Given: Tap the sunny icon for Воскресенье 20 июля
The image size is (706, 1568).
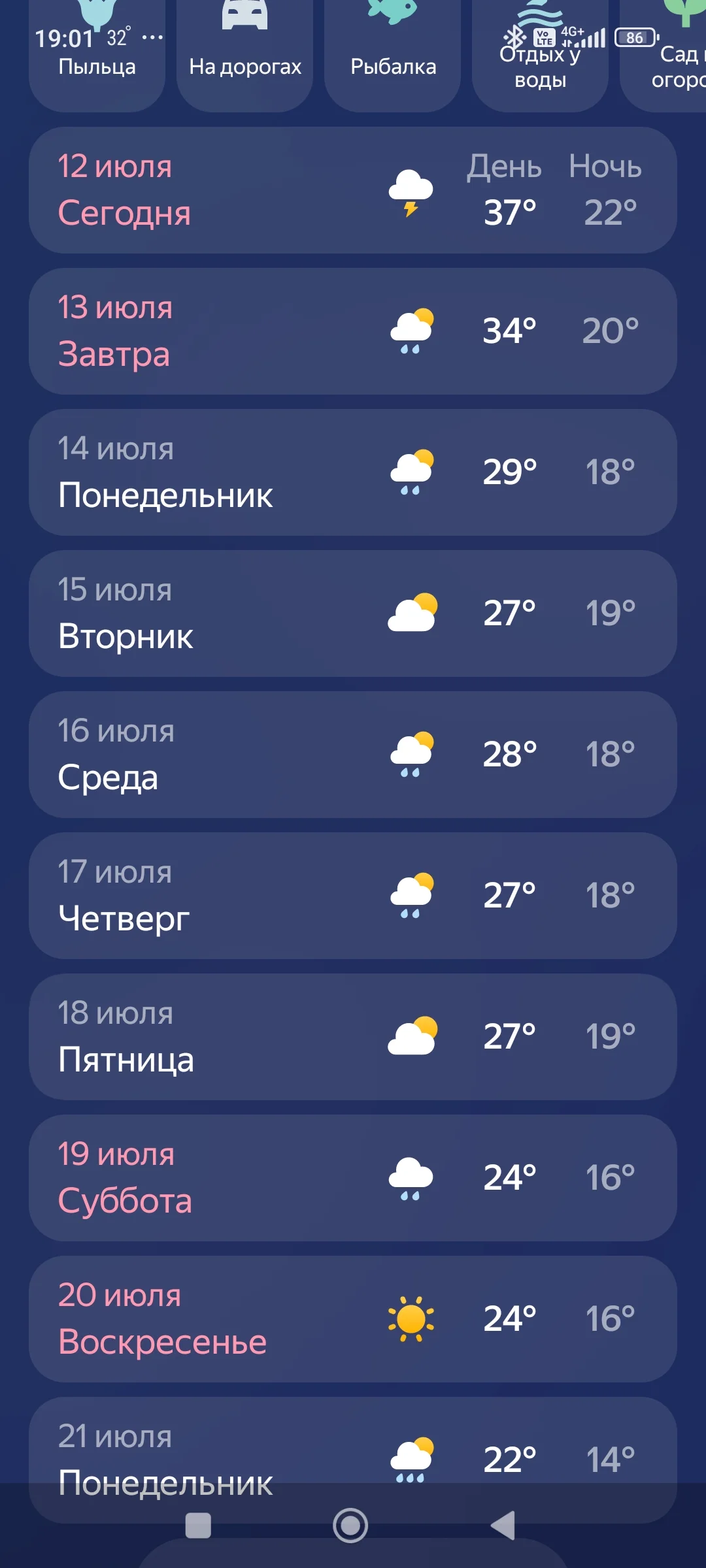Looking at the screenshot, I should click(x=409, y=1318).
